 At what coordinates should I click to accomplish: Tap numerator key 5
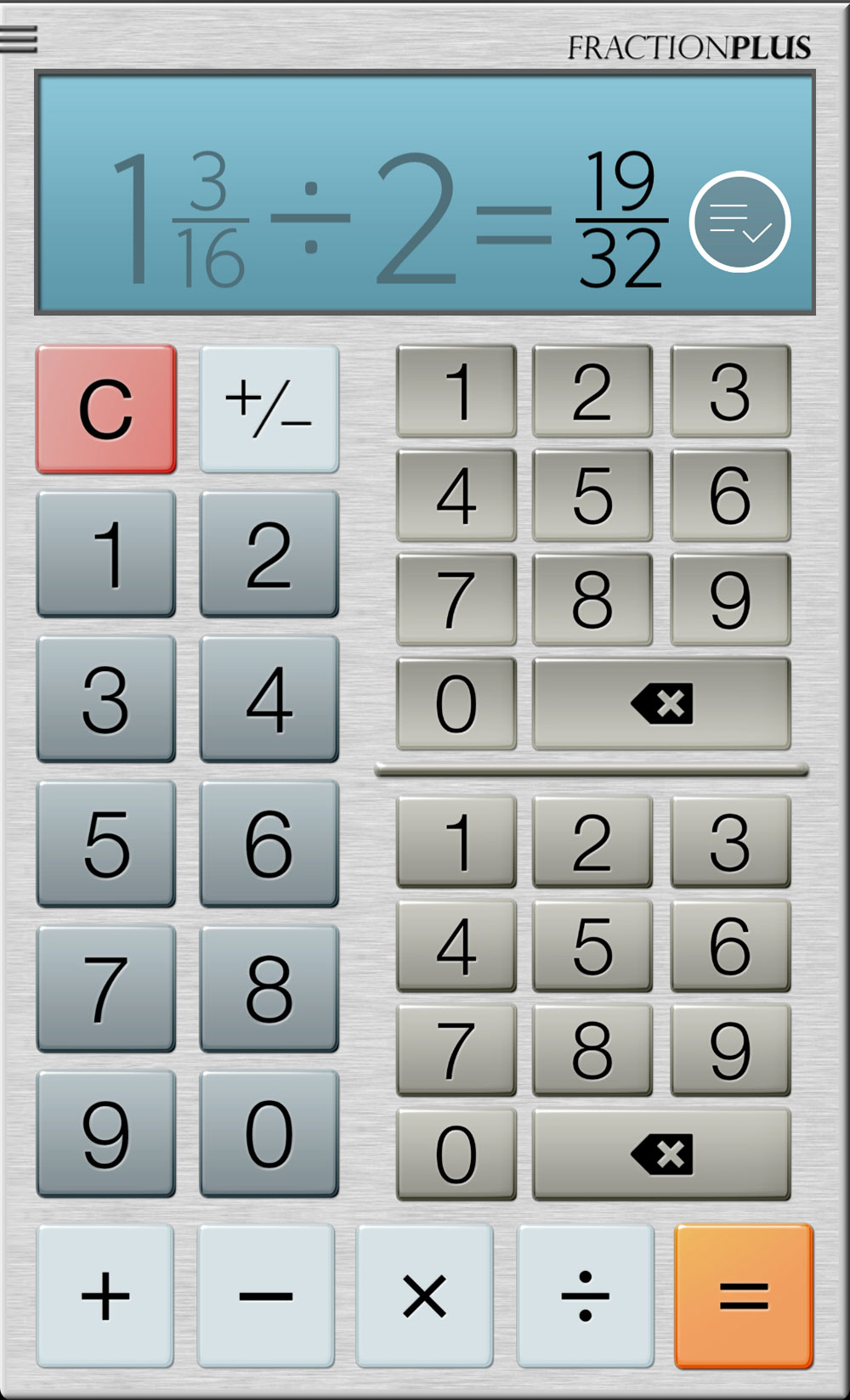592,495
